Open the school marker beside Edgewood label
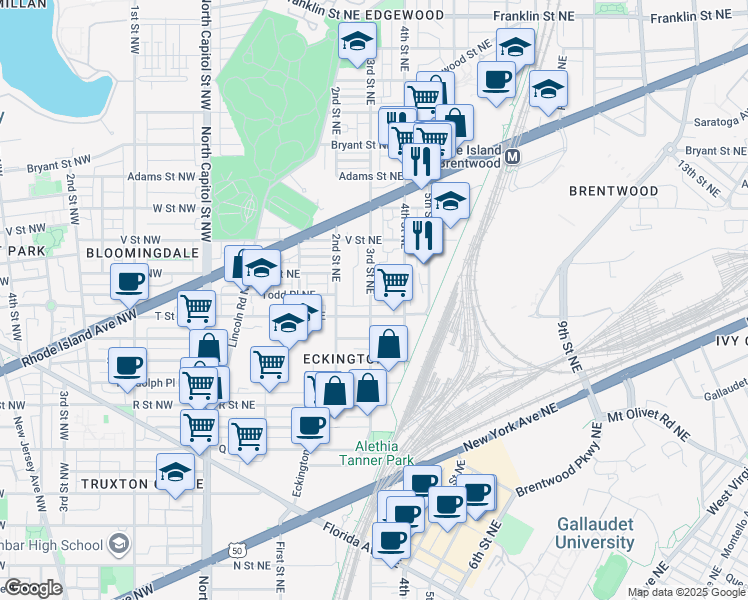The image size is (748, 600). [355, 43]
